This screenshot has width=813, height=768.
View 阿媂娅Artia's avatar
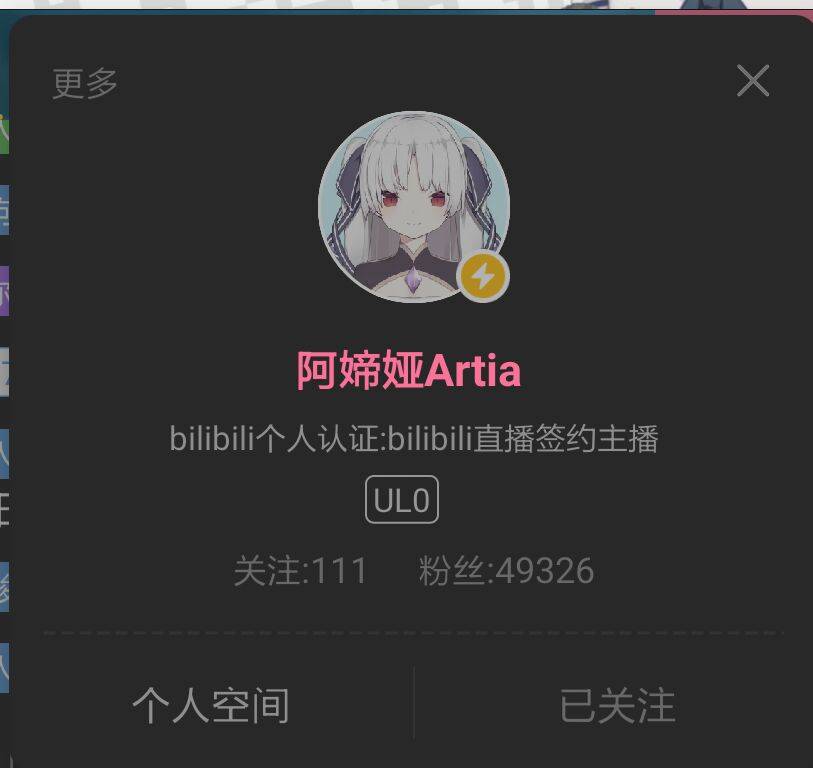point(412,205)
